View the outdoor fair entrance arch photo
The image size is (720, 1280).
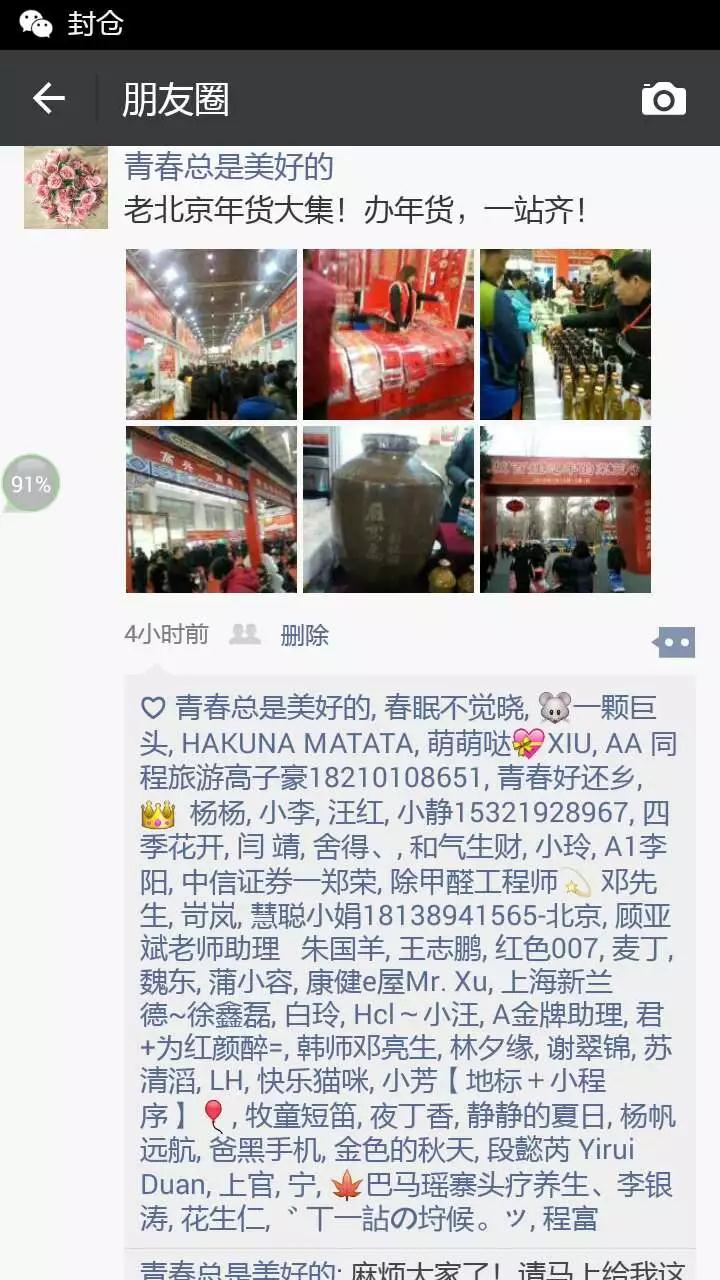[x=565, y=510]
